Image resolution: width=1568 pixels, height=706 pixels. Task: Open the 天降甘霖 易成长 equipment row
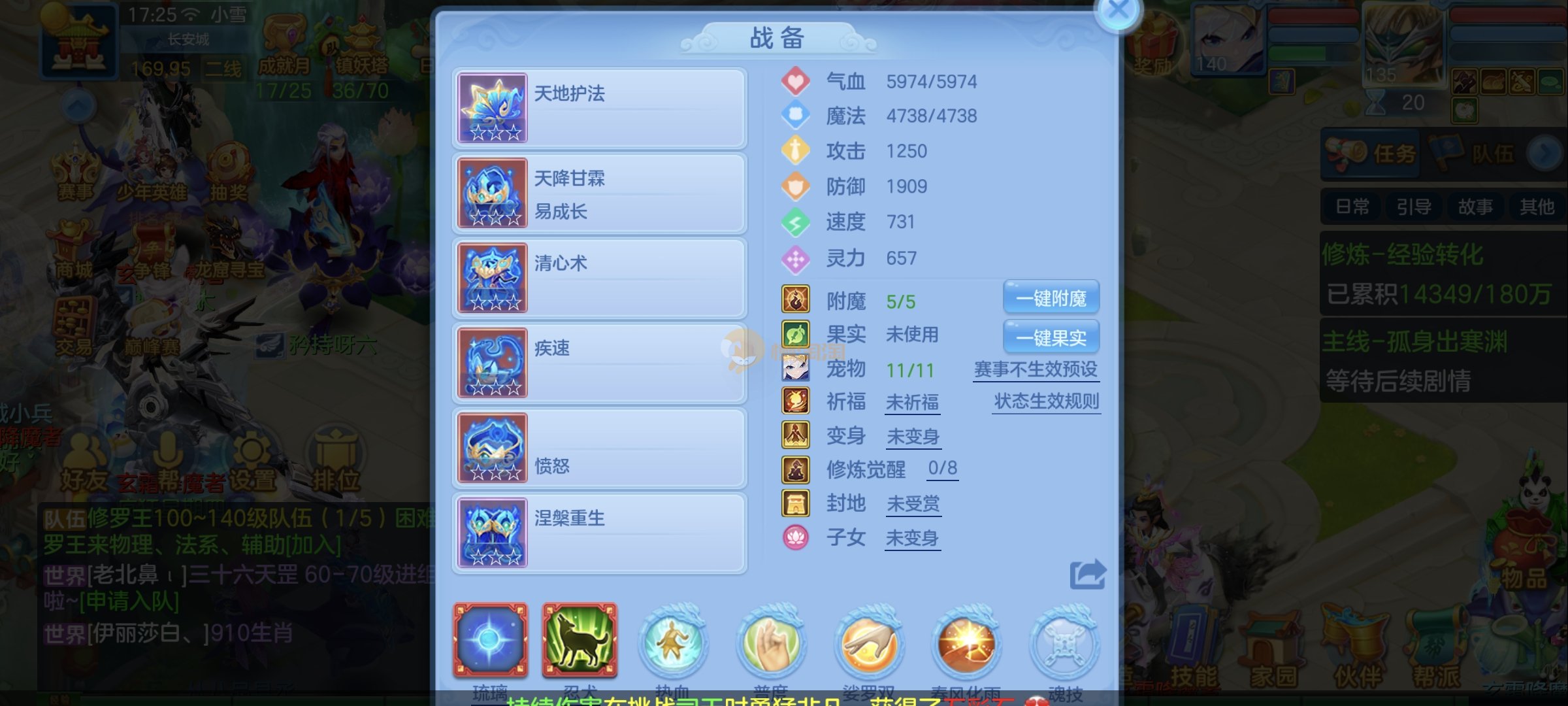pyautogui.click(x=599, y=193)
